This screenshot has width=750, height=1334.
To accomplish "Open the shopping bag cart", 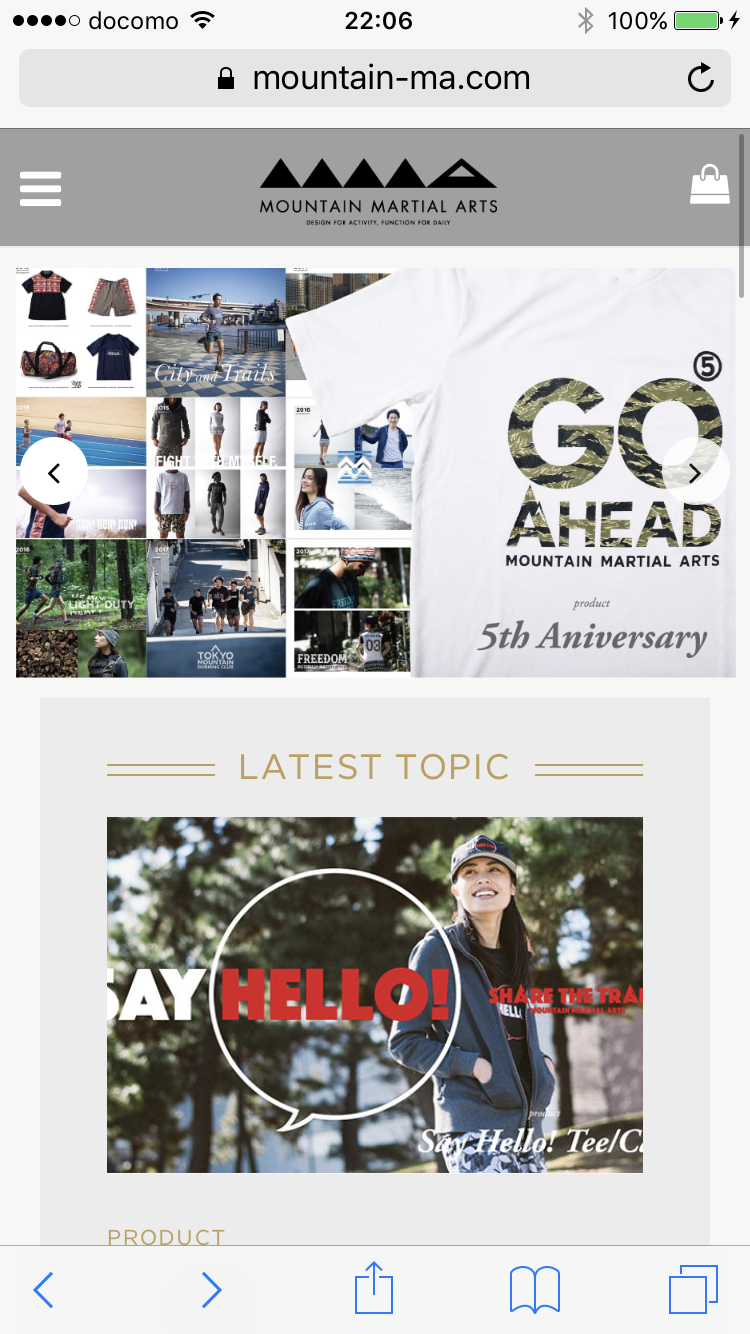I will 709,186.
